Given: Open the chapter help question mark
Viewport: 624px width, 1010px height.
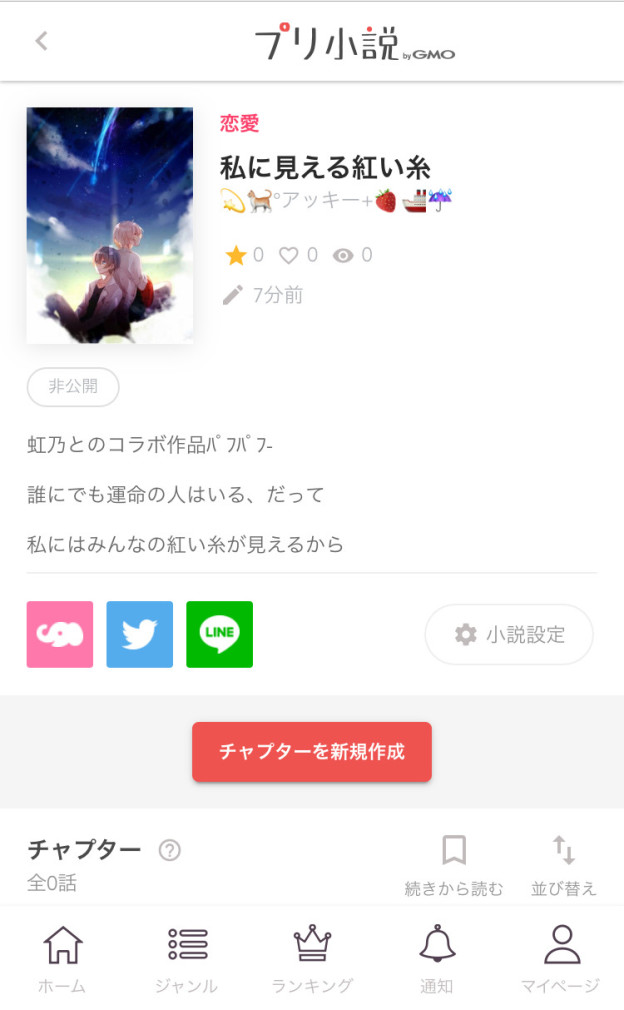Looking at the screenshot, I should point(170,850).
